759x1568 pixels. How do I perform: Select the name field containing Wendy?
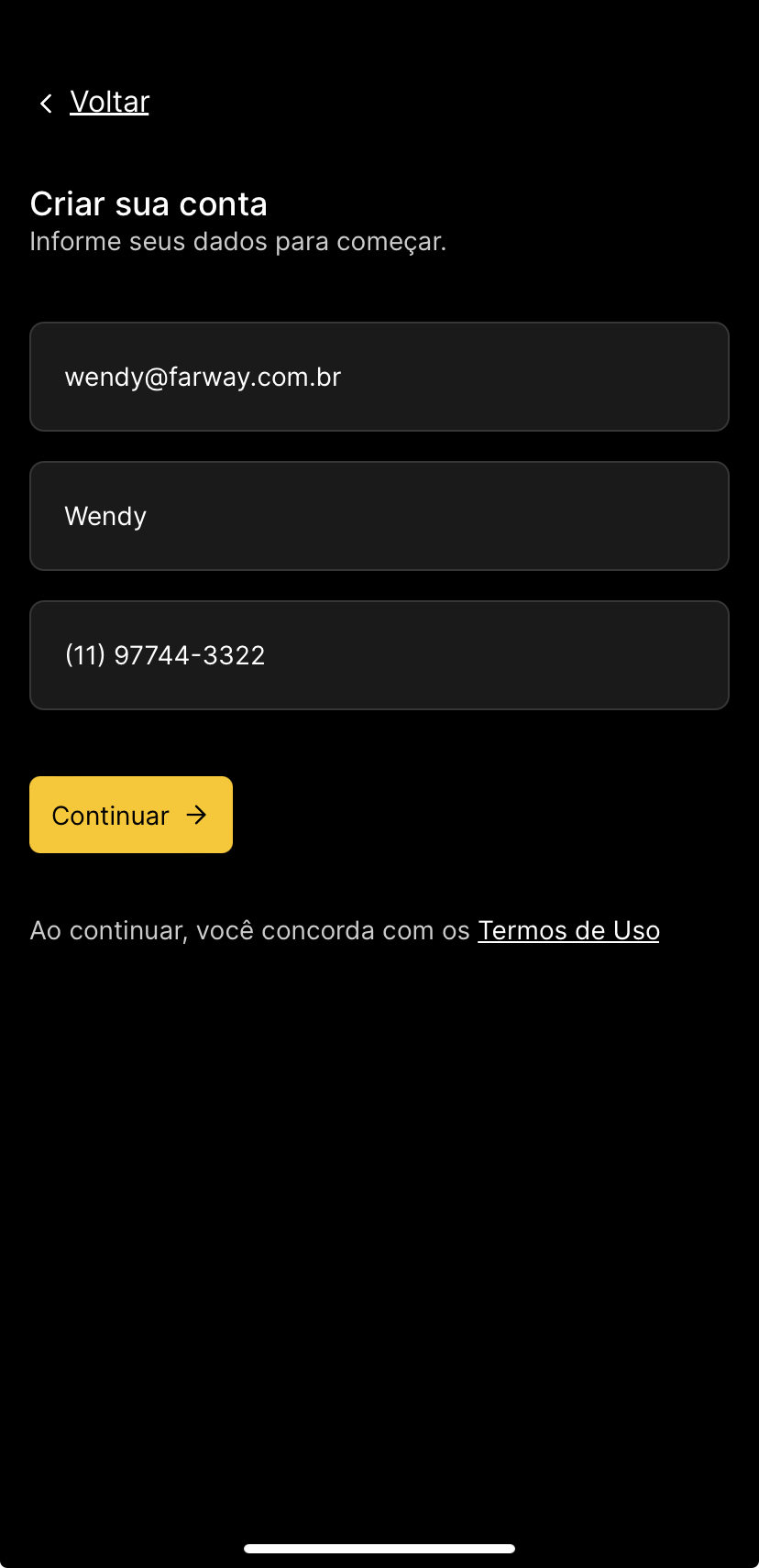[x=379, y=516]
